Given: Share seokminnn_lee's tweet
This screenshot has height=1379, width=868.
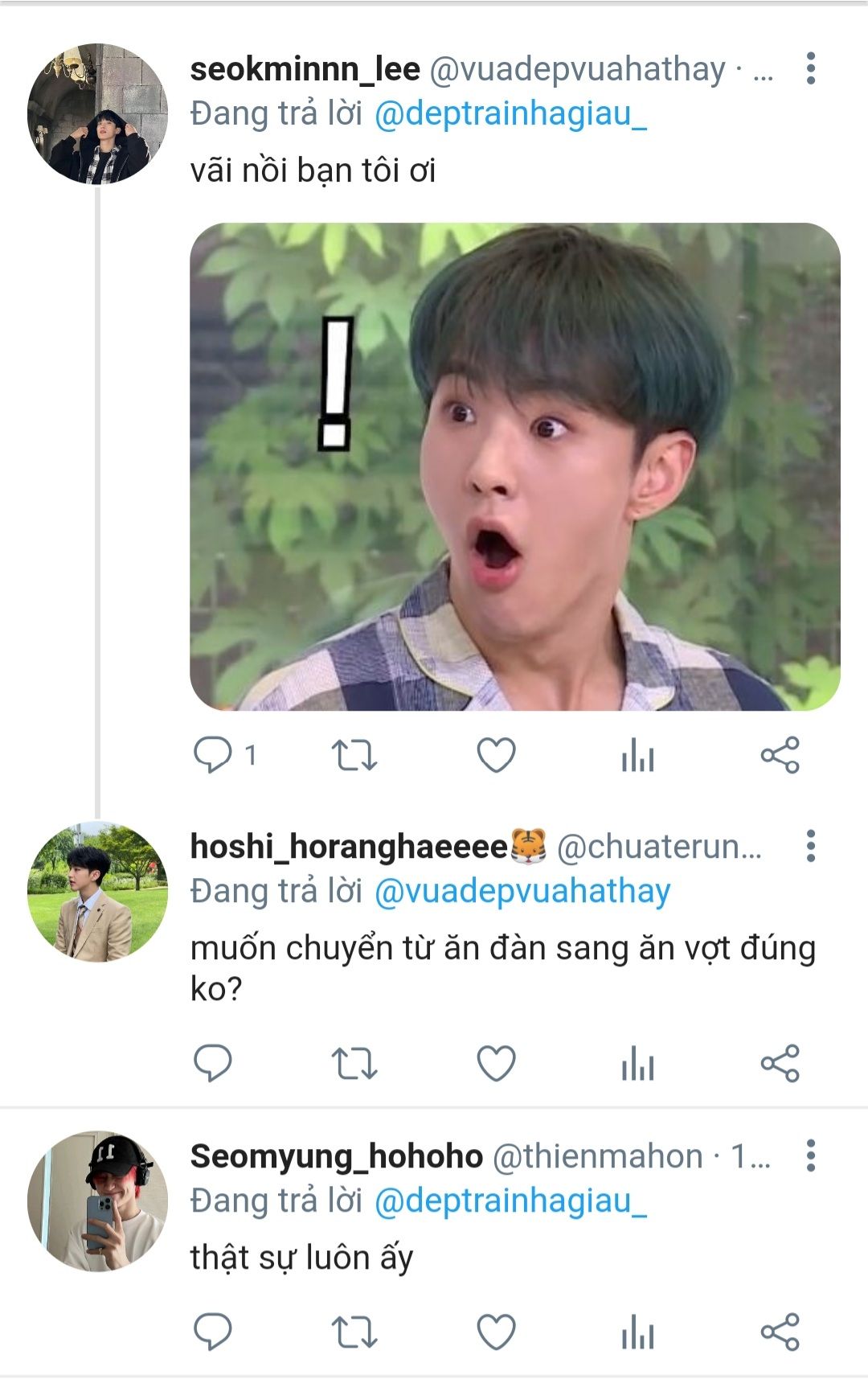Looking at the screenshot, I should pos(780,756).
